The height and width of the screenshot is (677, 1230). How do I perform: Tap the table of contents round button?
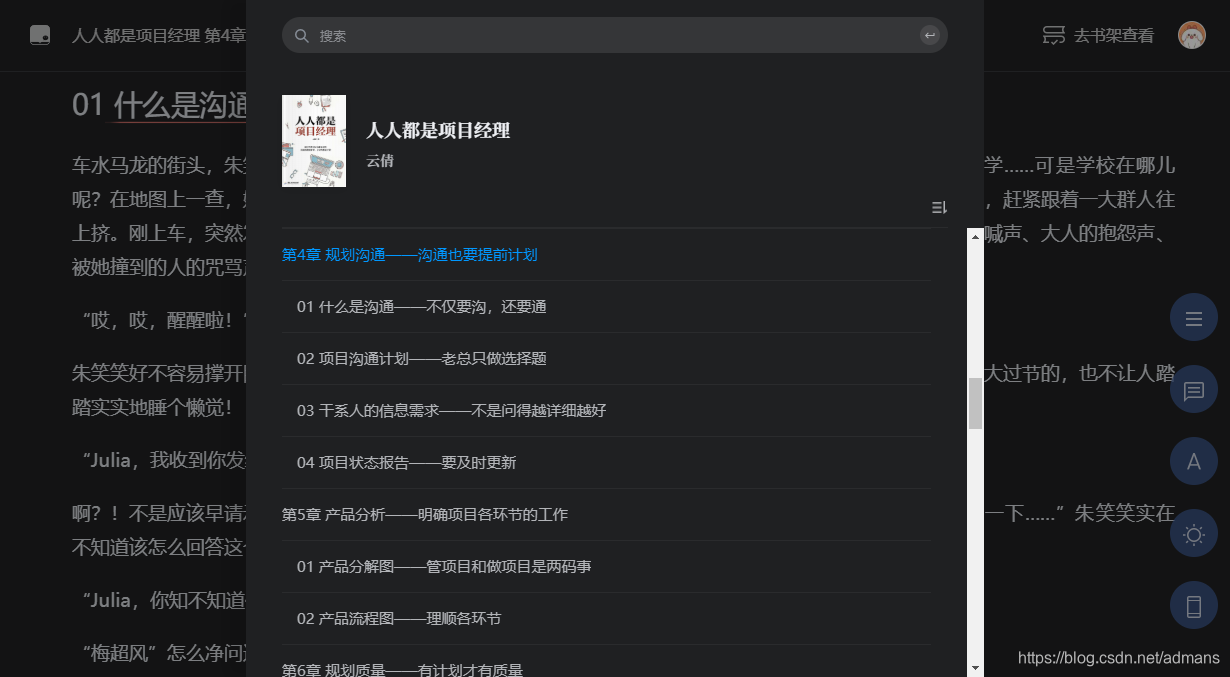pyautogui.click(x=1193, y=319)
